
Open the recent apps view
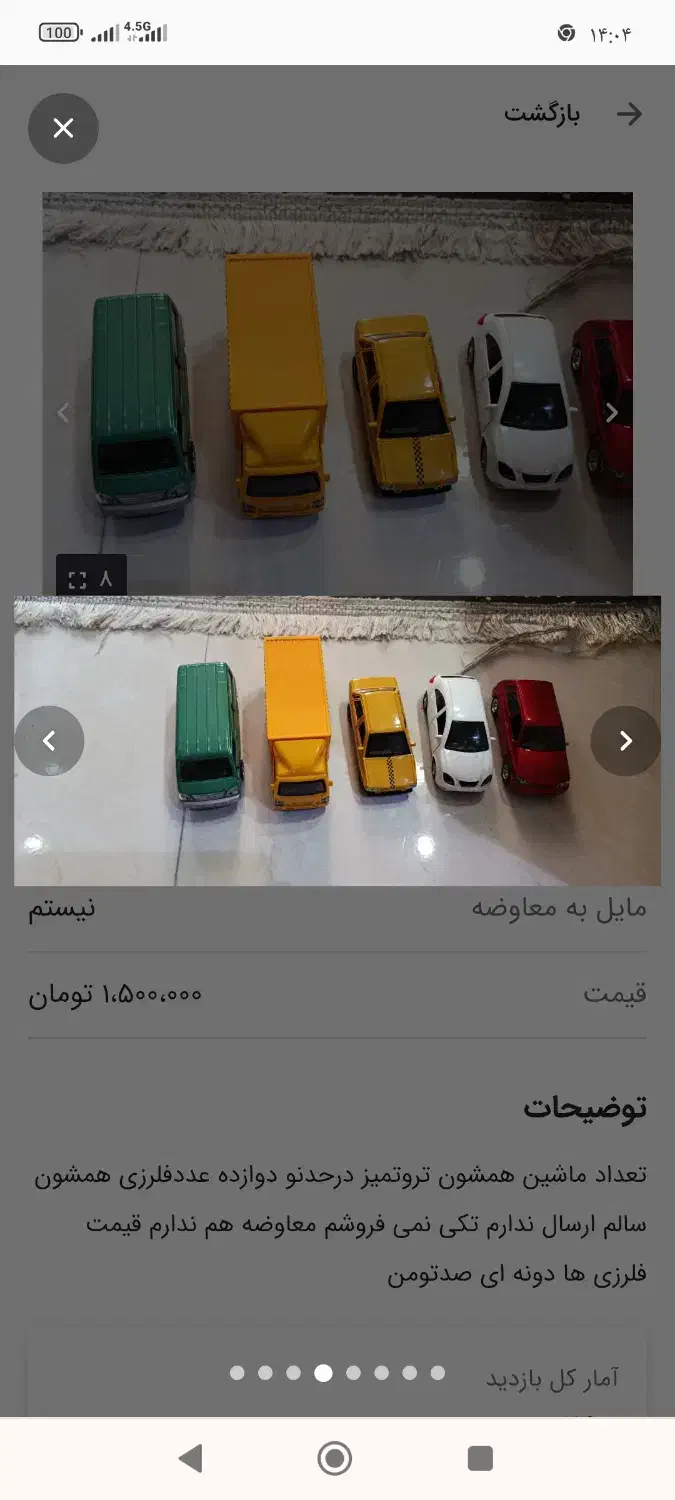click(x=480, y=1459)
